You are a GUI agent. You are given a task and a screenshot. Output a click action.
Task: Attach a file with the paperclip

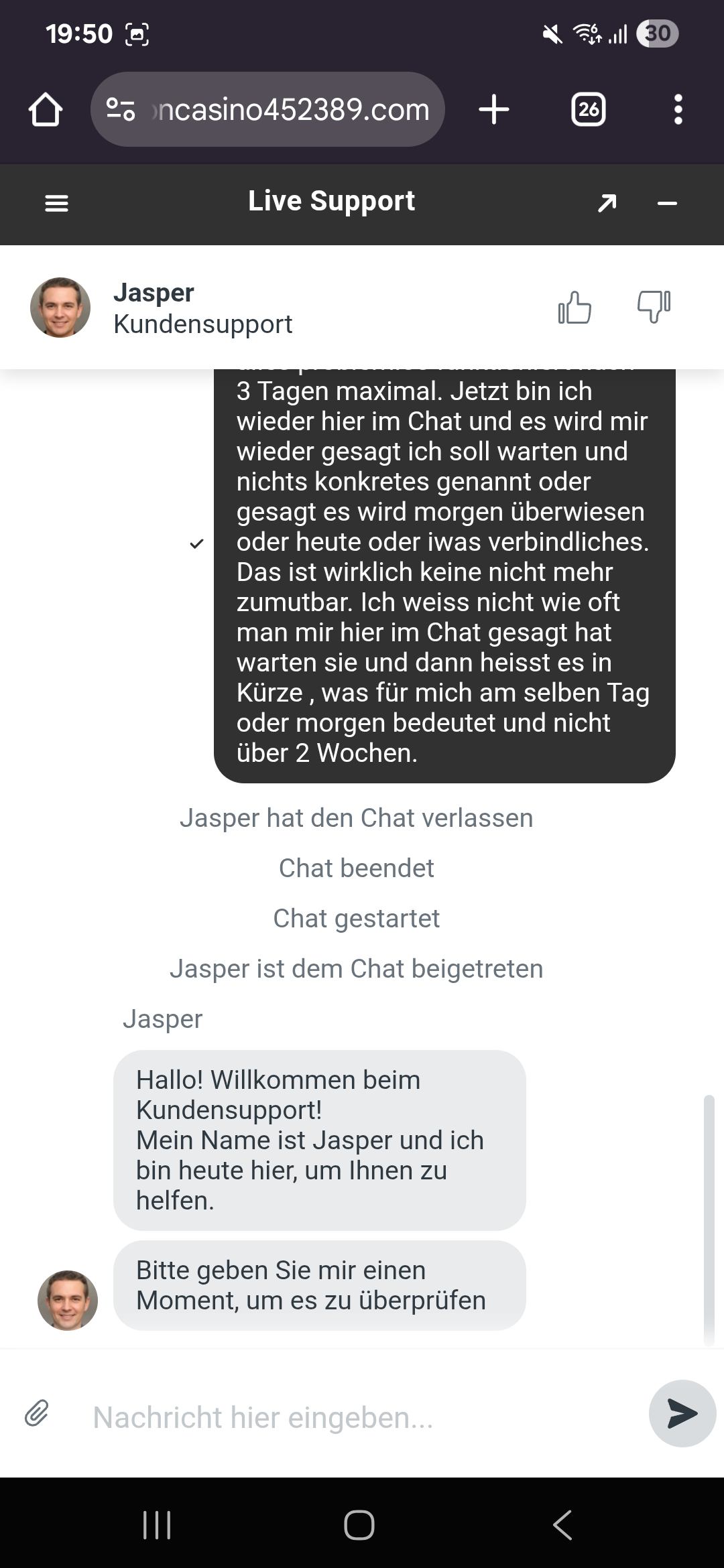38,1413
